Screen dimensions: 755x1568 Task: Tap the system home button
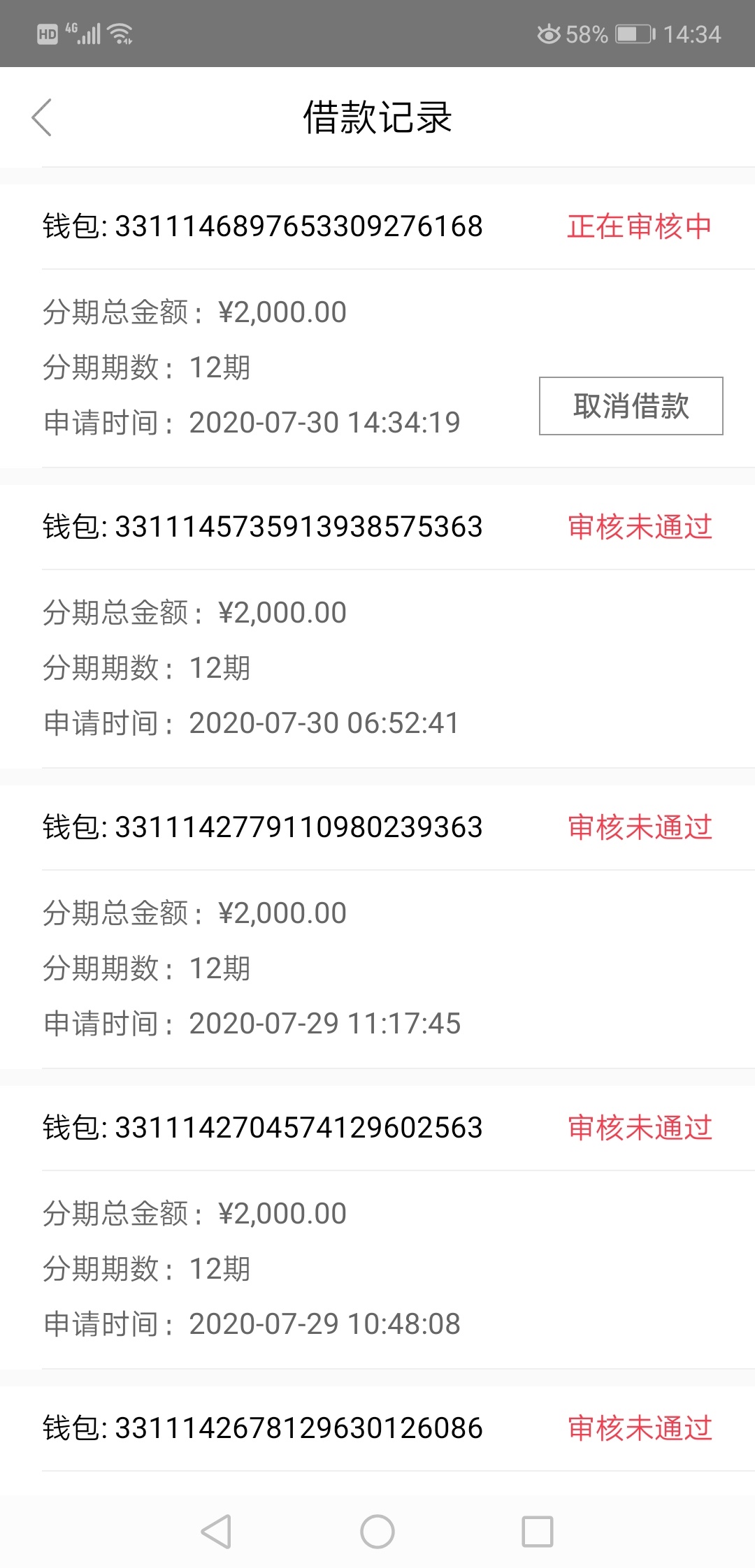pos(377,1532)
